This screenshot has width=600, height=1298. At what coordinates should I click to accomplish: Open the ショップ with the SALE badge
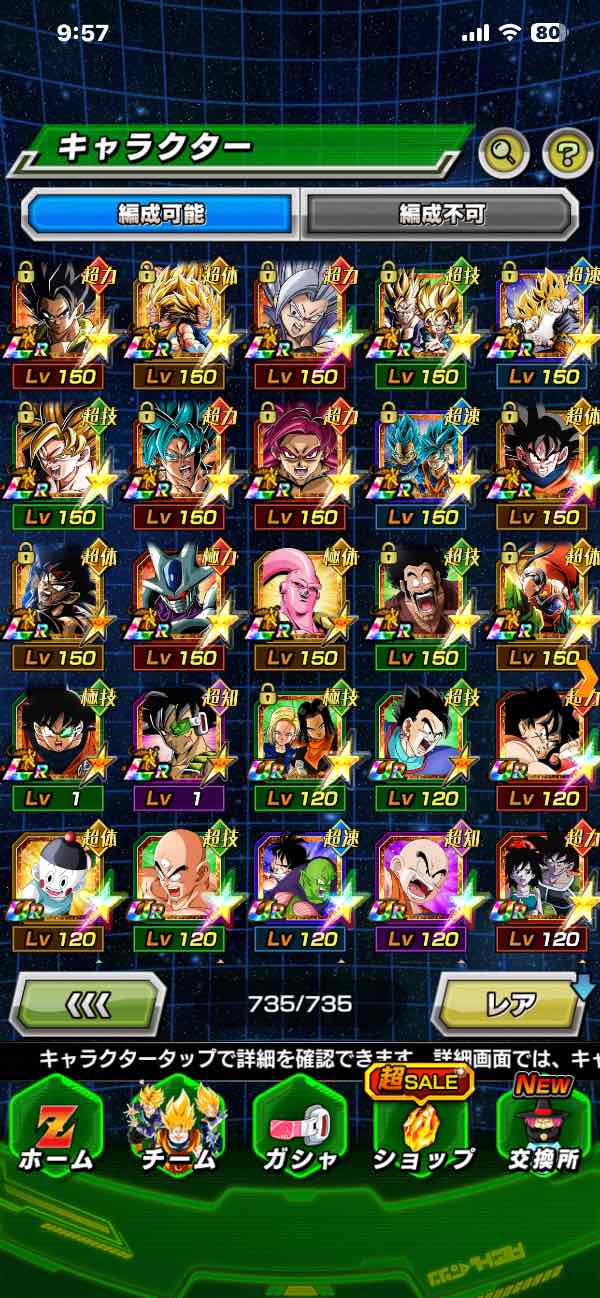422,1130
